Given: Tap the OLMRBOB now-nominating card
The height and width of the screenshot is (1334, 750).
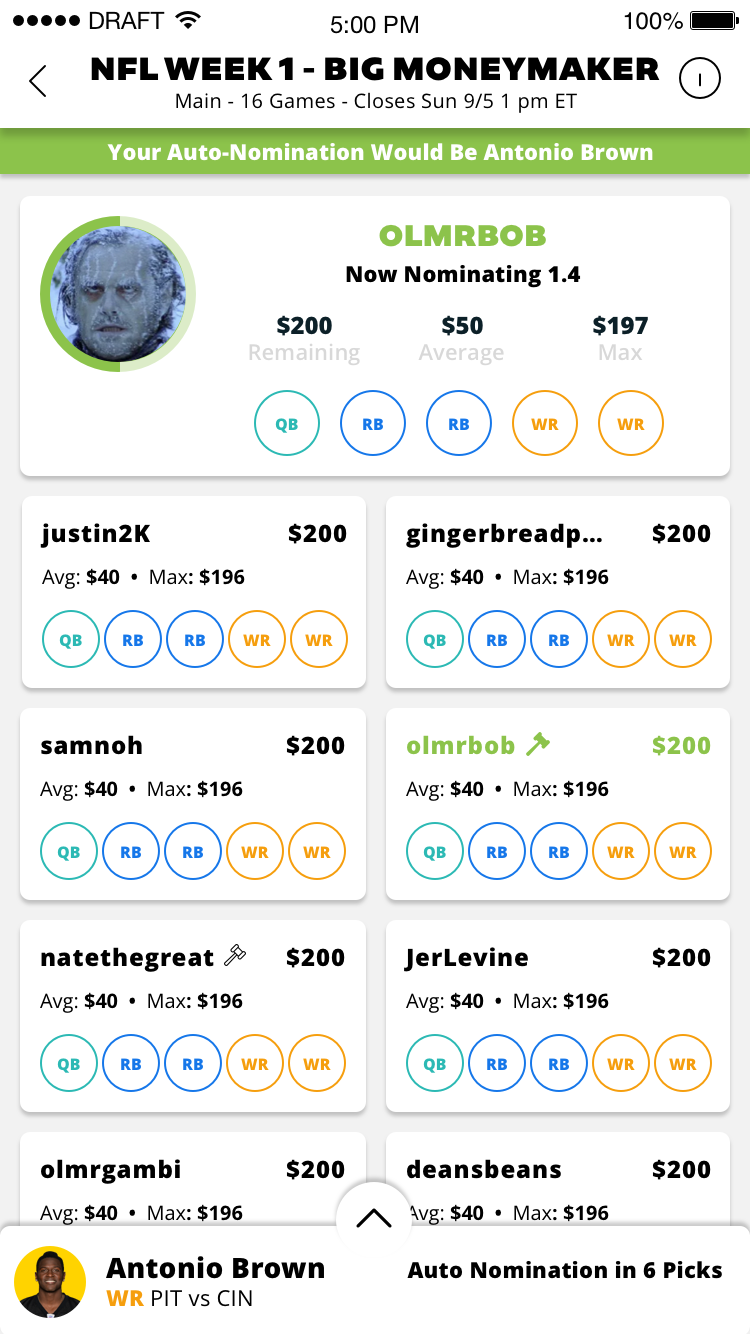Looking at the screenshot, I should (x=375, y=336).
